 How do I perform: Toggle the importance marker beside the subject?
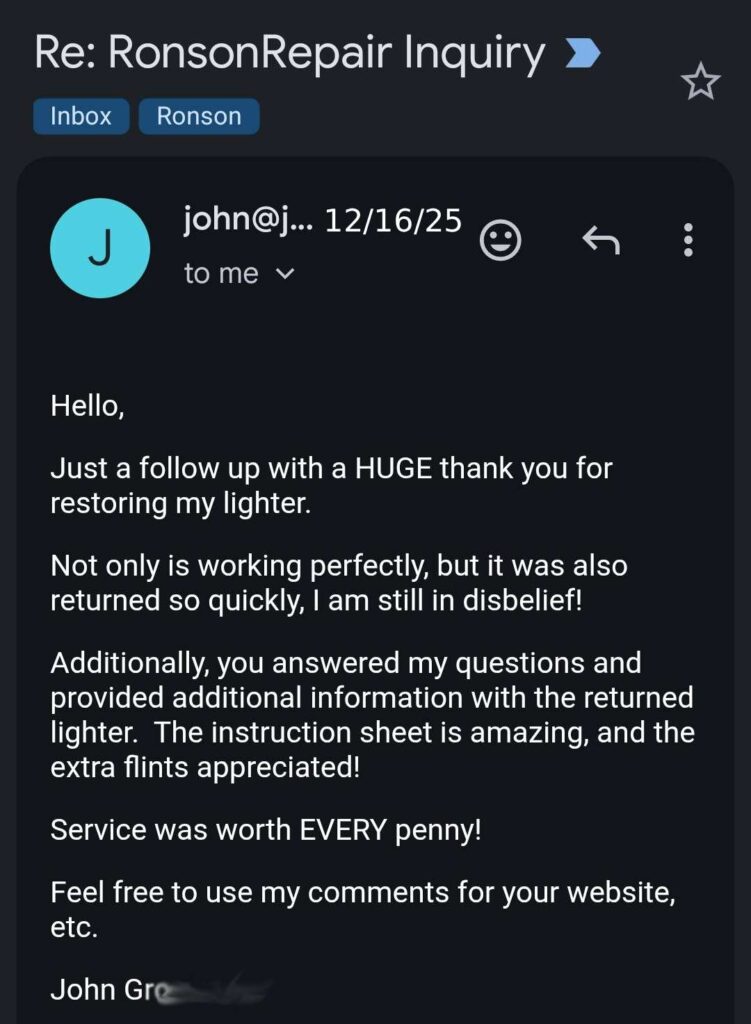[582, 54]
